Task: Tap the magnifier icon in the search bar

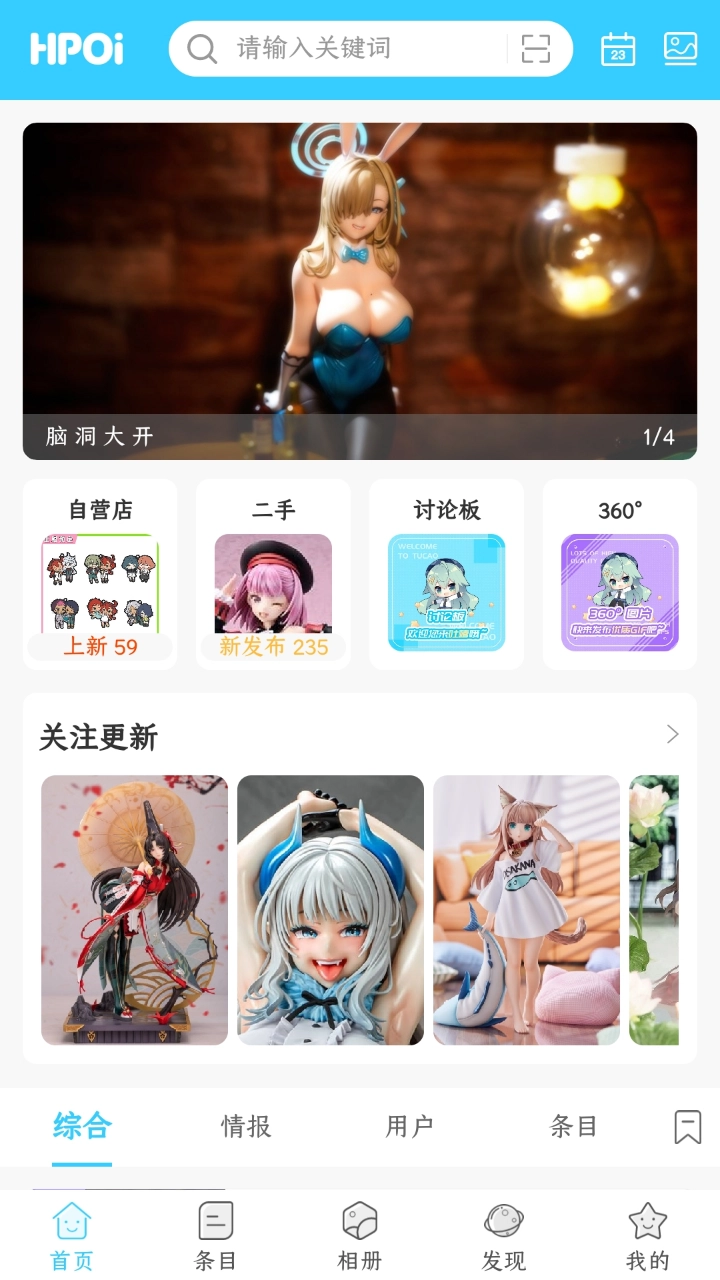Action: pos(202,48)
